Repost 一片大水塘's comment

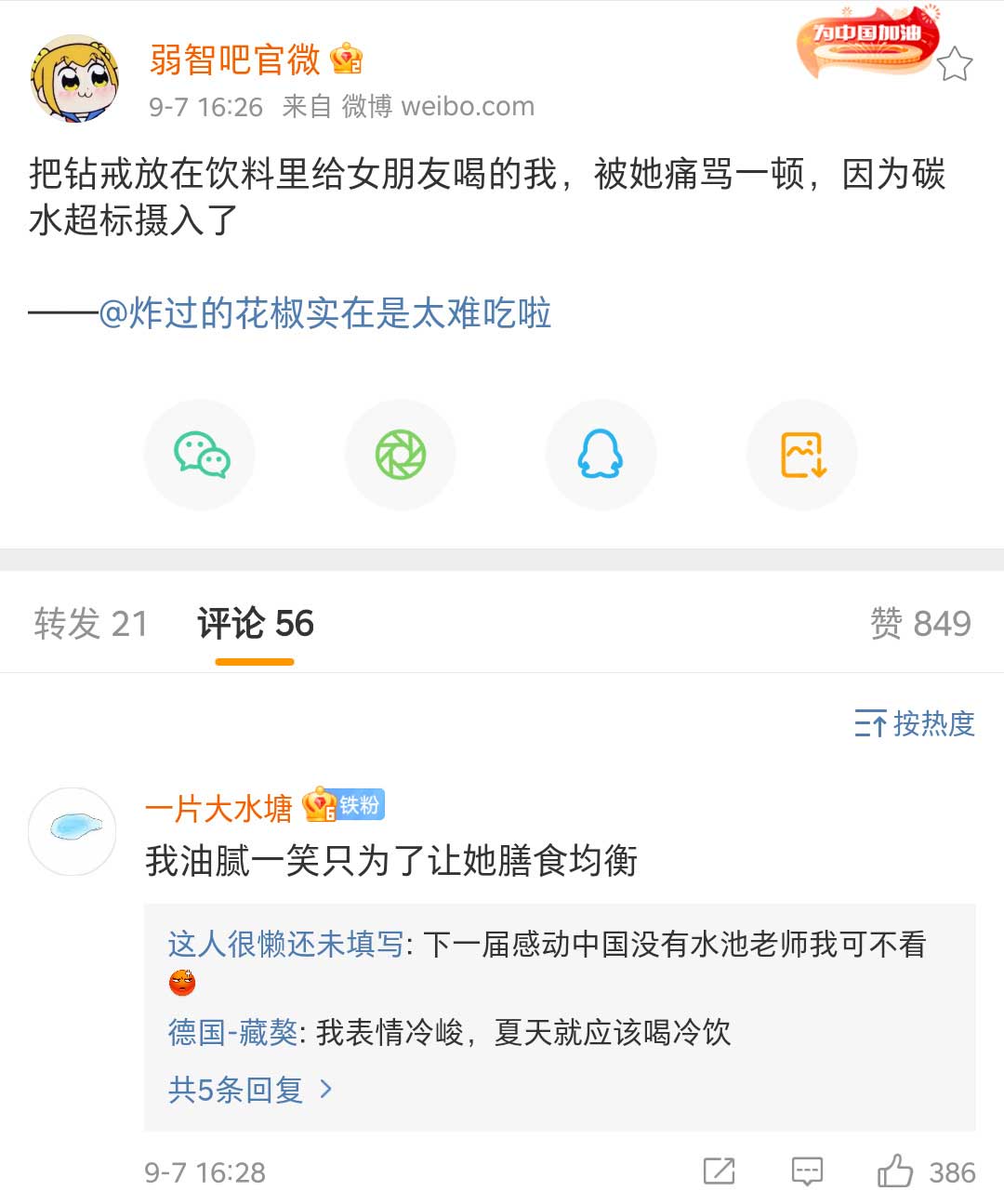tap(719, 1171)
